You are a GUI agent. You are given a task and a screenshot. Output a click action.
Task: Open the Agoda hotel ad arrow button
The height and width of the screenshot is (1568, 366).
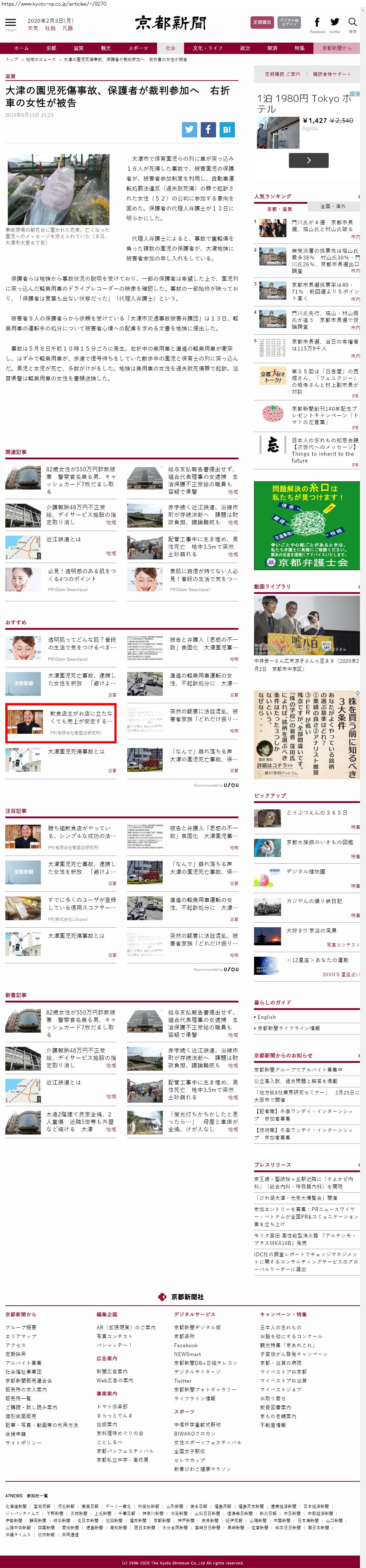pyautogui.click(x=309, y=160)
